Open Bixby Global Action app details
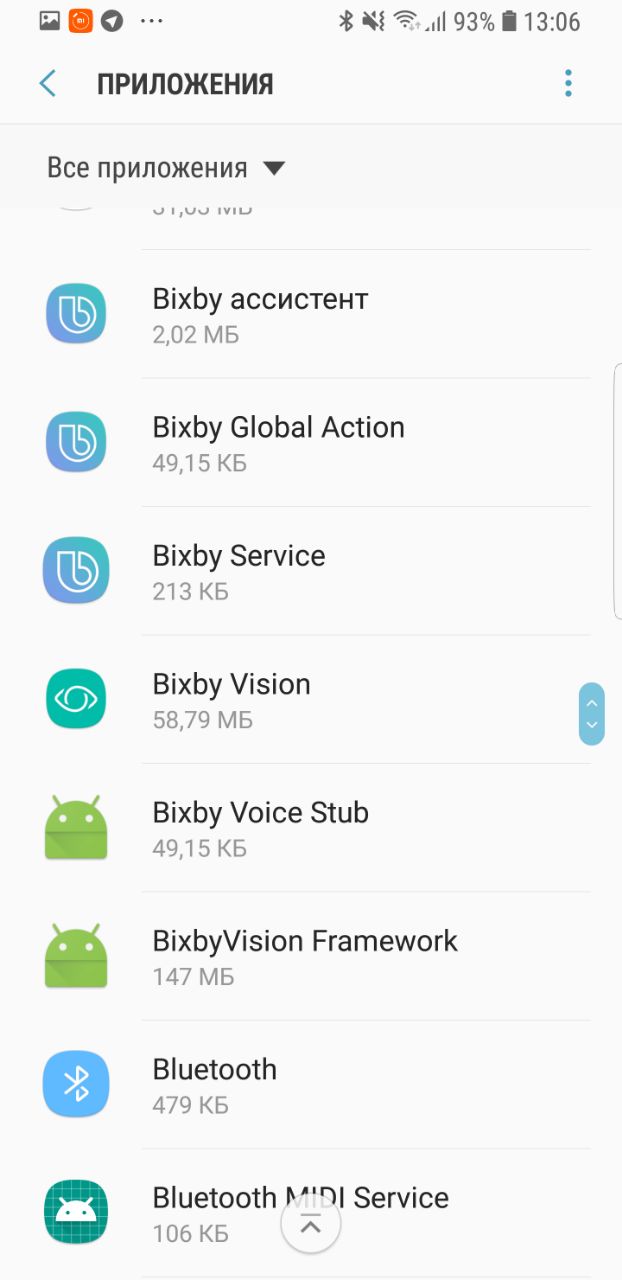Screen dimensions: 622x1280 (311, 442)
